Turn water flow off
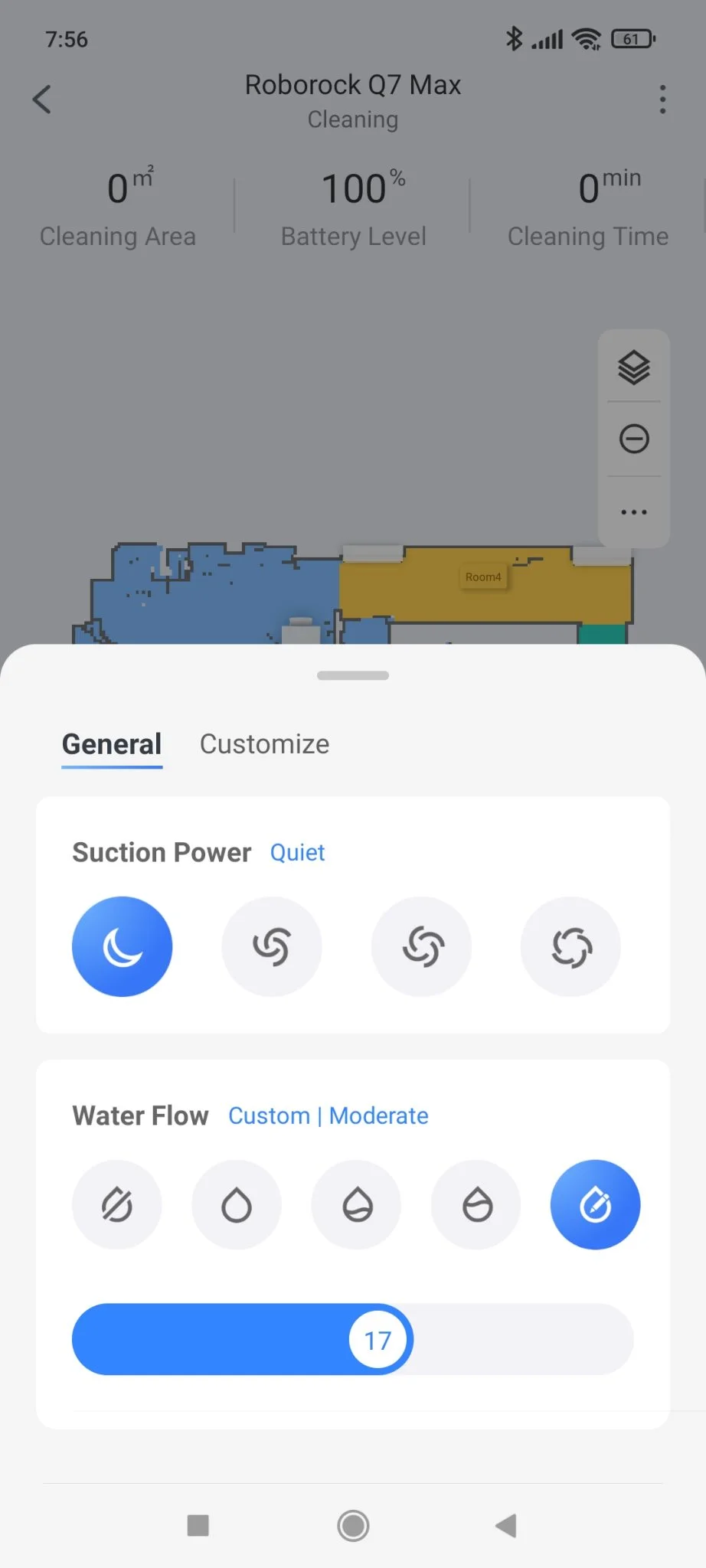706x1568 pixels. point(117,1205)
